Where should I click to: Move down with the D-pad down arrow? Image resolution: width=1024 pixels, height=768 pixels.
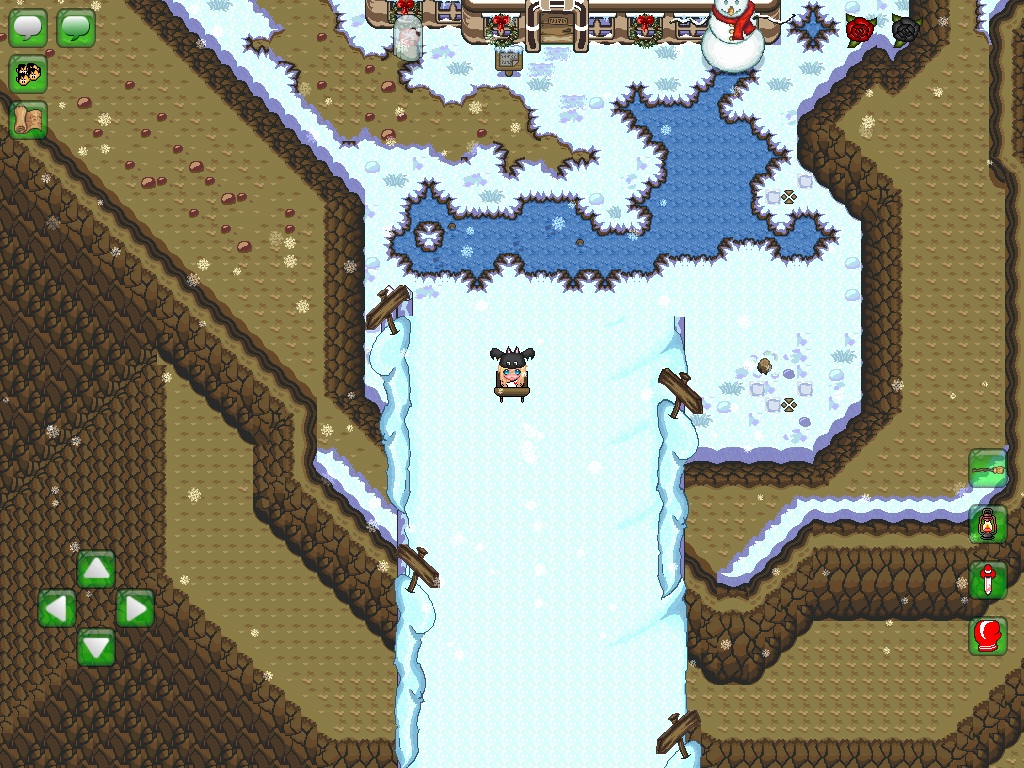(96, 647)
